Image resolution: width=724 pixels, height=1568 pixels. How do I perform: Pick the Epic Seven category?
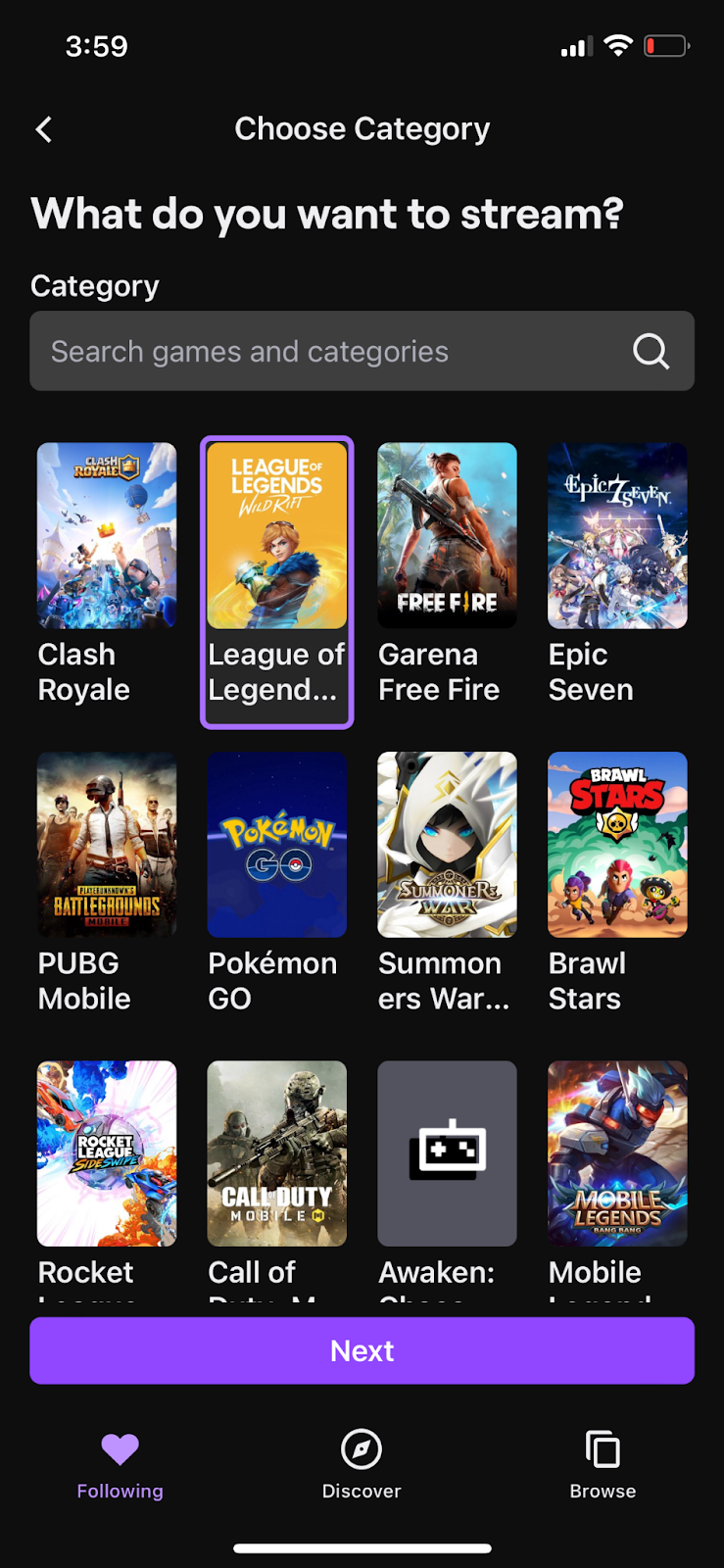click(x=617, y=536)
